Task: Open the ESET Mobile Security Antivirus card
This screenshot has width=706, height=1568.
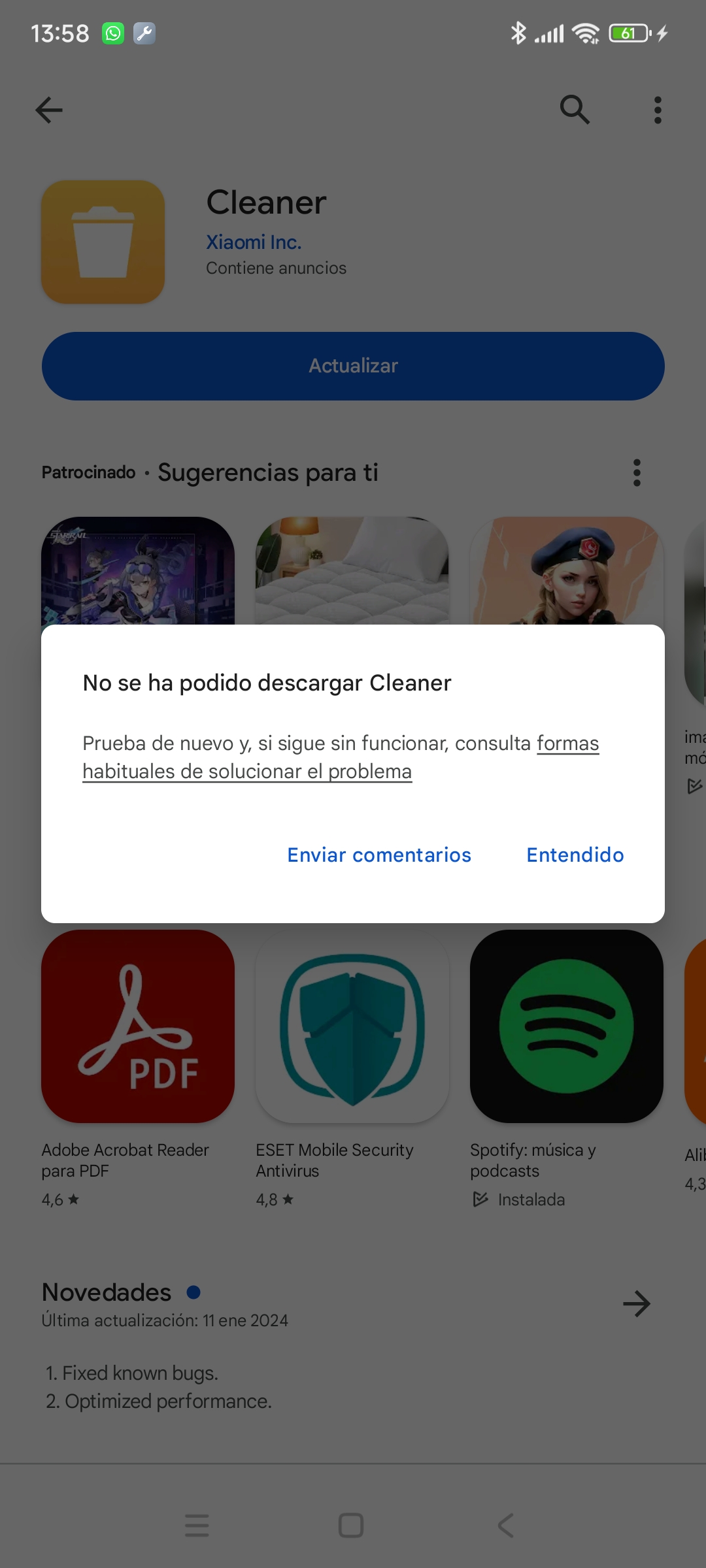Action: pos(352,1068)
